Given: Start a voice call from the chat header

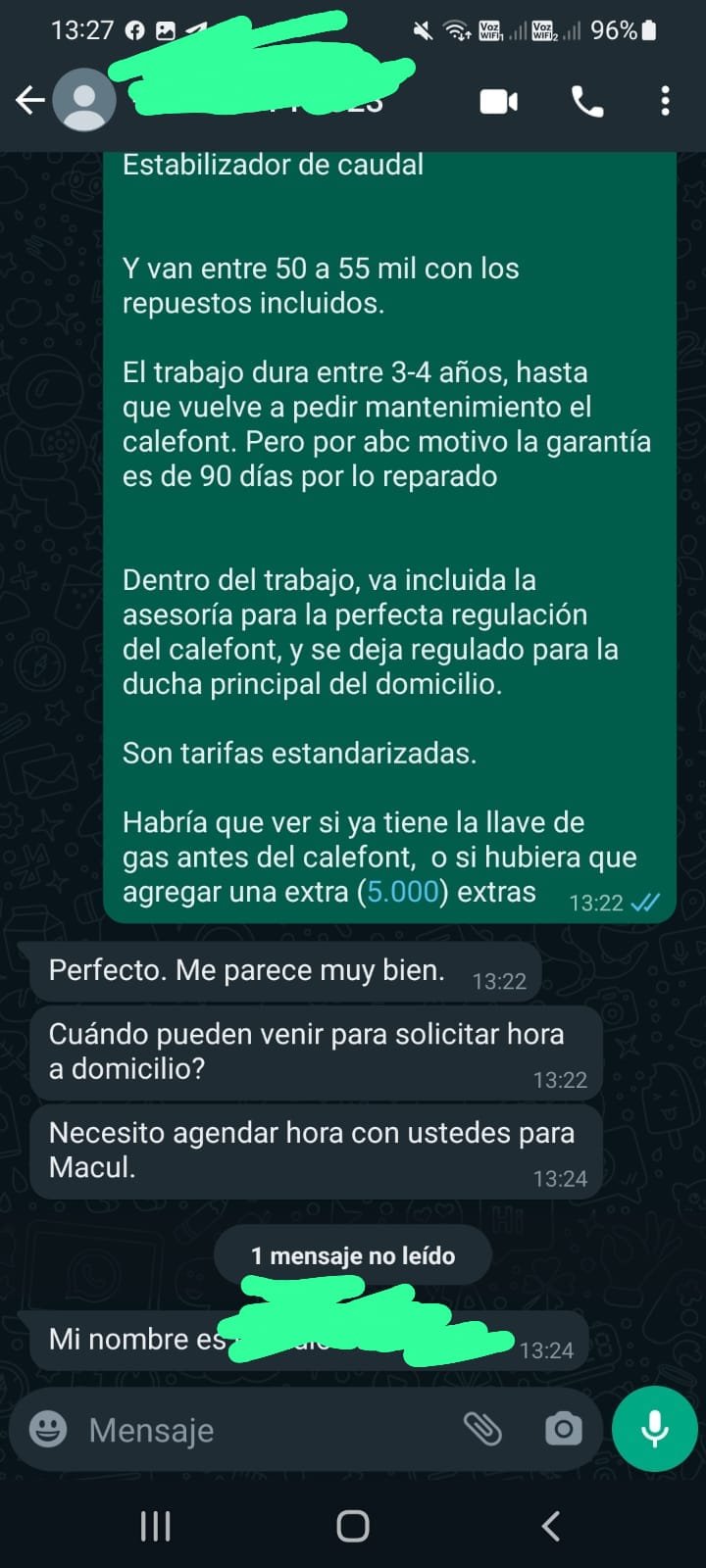Looking at the screenshot, I should [x=585, y=101].
